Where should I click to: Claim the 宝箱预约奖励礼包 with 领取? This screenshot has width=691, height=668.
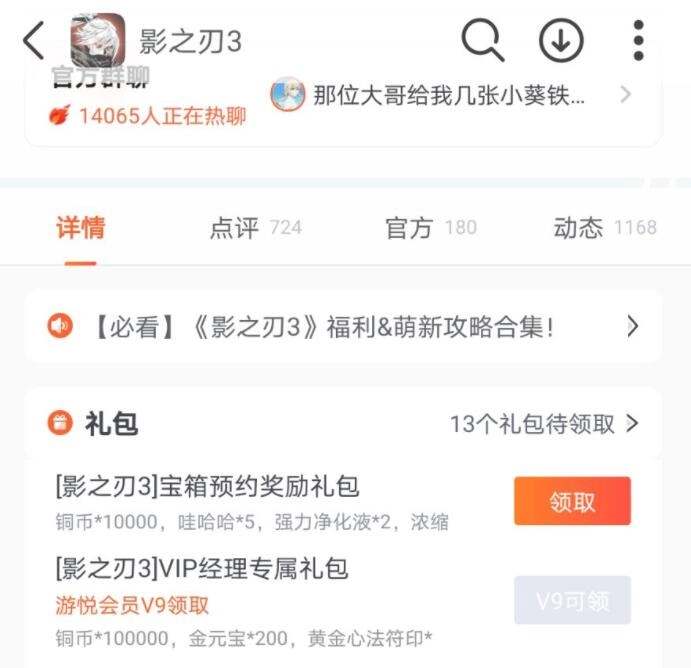click(x=572, y=501)
